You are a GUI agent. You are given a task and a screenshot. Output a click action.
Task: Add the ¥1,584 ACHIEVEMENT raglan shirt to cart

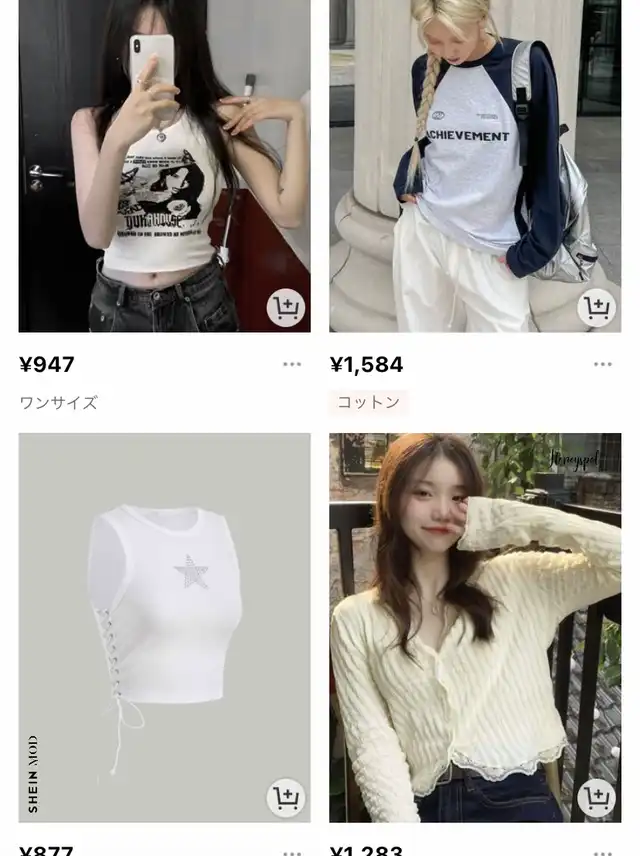(x=597, y=306)
